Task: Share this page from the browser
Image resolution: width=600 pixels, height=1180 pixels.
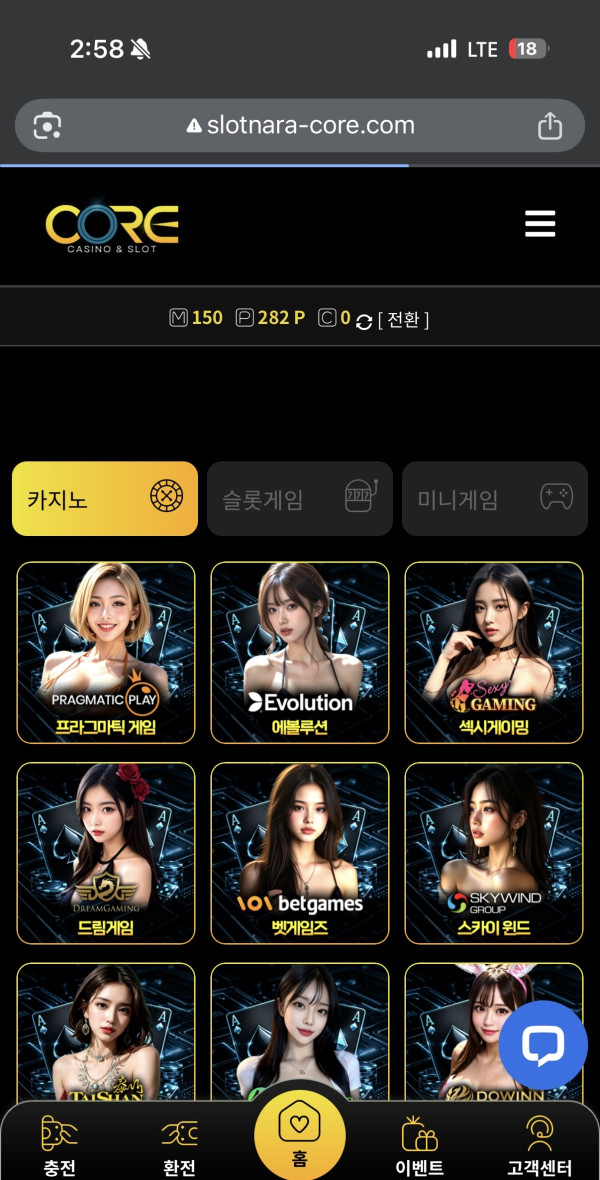Action: pos(550,126)
